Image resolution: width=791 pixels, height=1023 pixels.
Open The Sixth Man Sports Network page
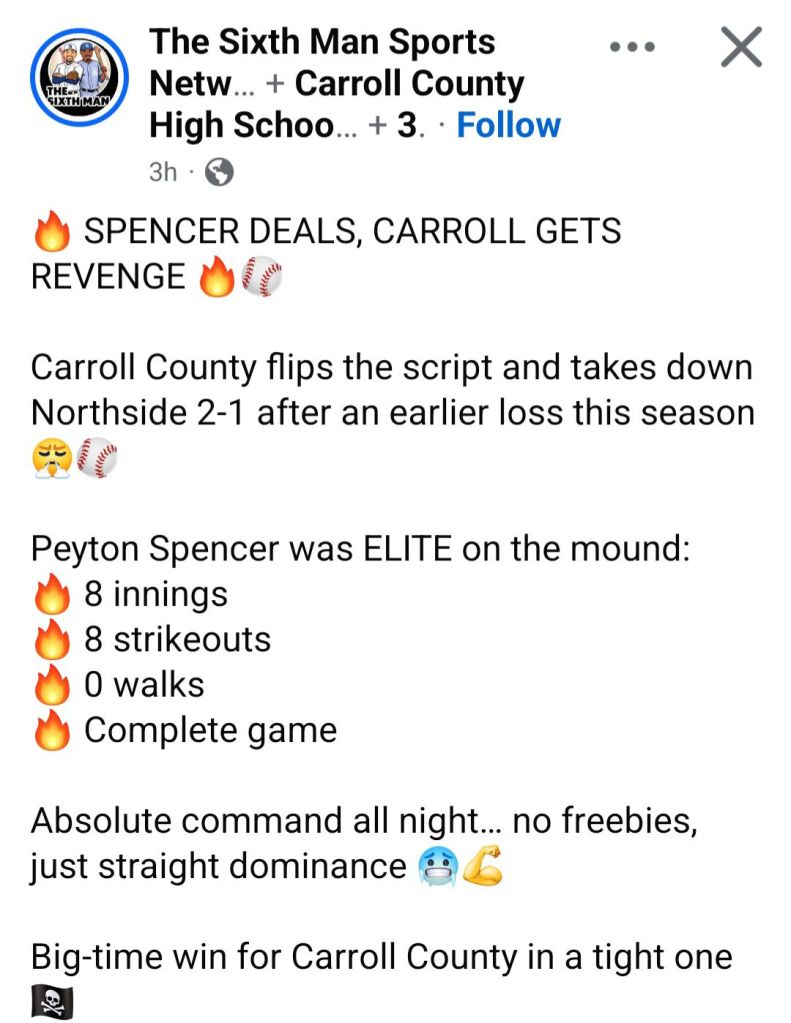(x=321, y=42)
